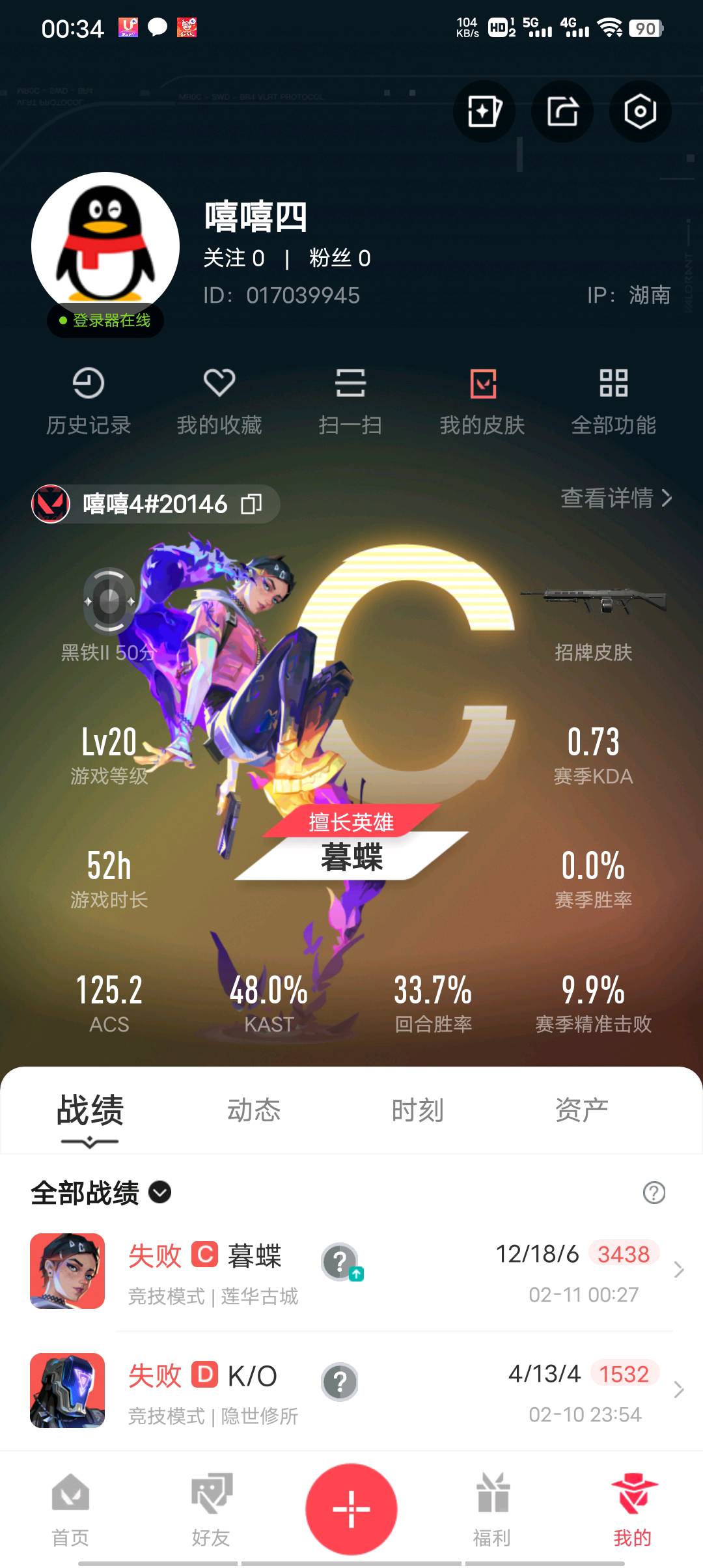View 我的皮肤 skins

[x=482, y=400]
